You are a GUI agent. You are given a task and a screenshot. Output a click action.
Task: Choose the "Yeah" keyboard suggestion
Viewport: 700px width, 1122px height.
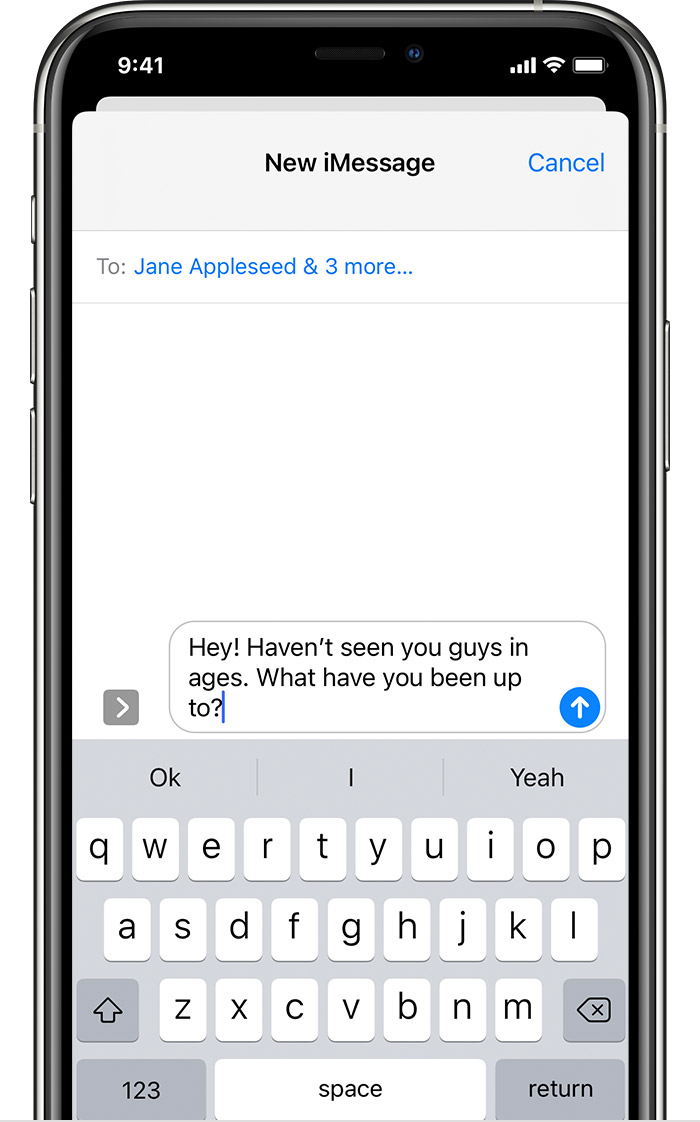click(537, 777)
